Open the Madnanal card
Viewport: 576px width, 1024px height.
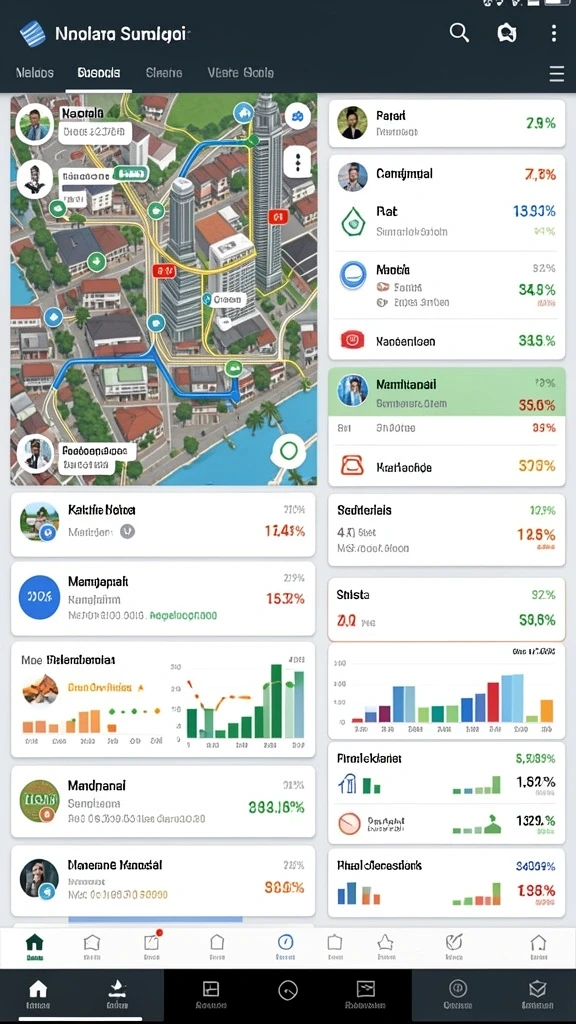coord(163,802)
